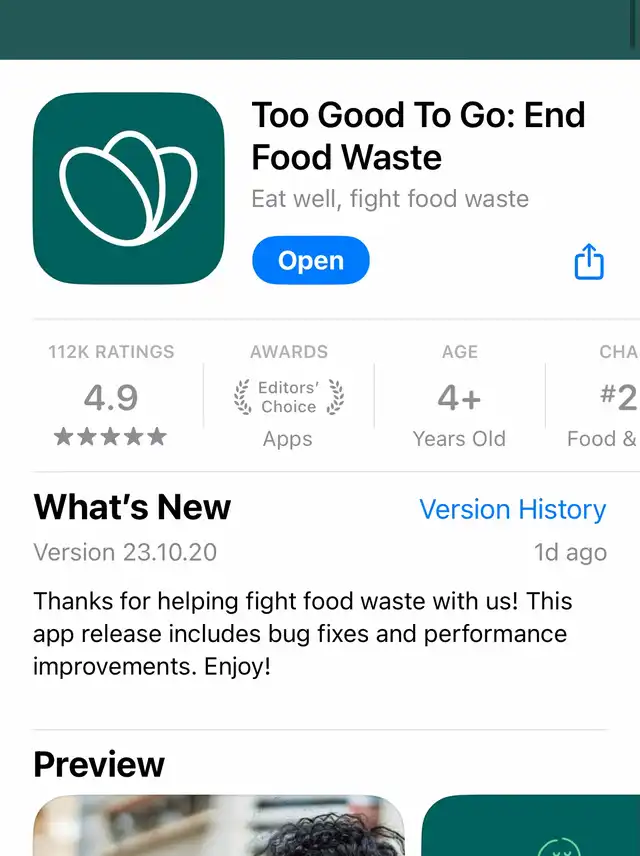Open the first preview screenshot
The image size is (640, 856).
coord(218,826)
